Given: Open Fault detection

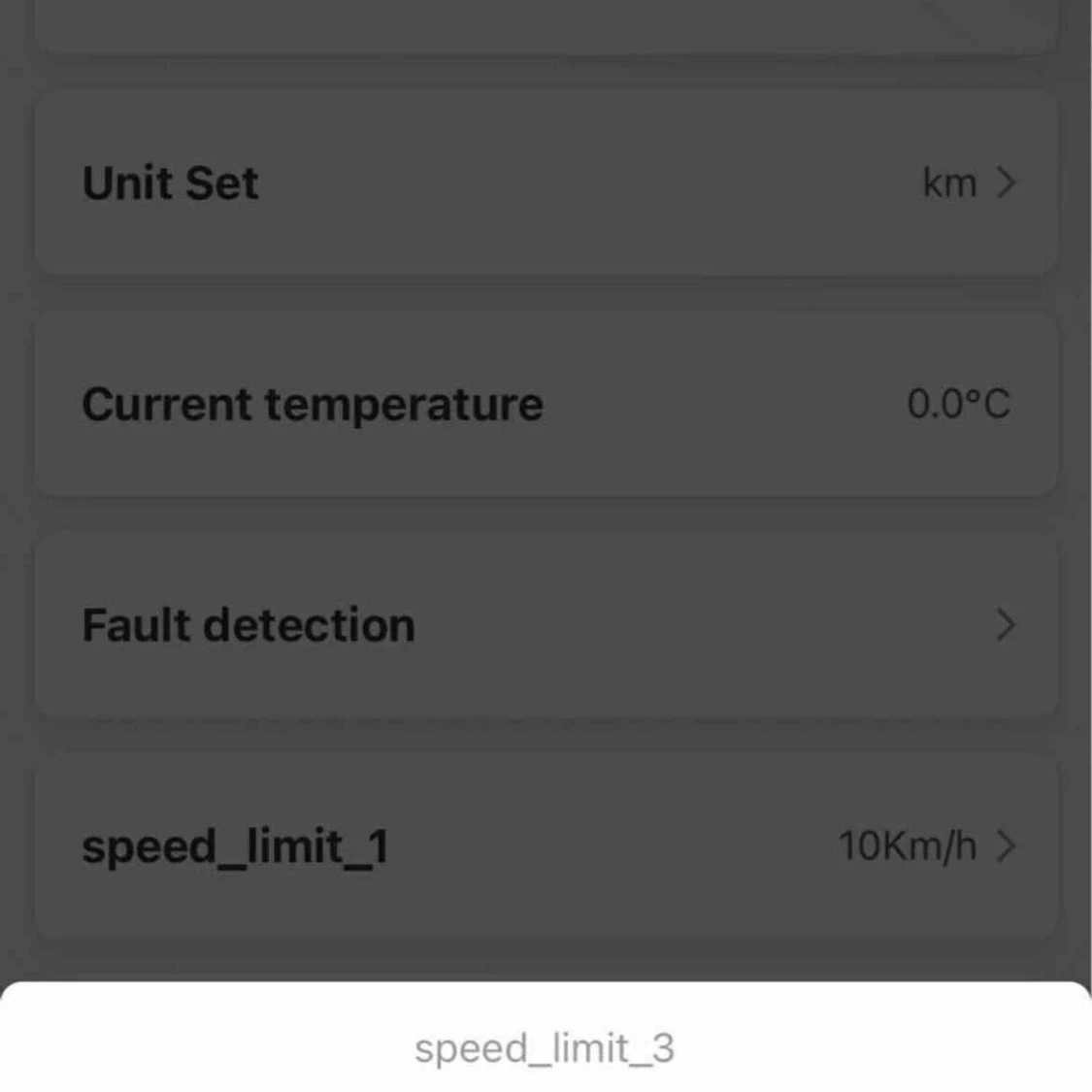Looking at the screenshot, I should click(x=546, y=624).
